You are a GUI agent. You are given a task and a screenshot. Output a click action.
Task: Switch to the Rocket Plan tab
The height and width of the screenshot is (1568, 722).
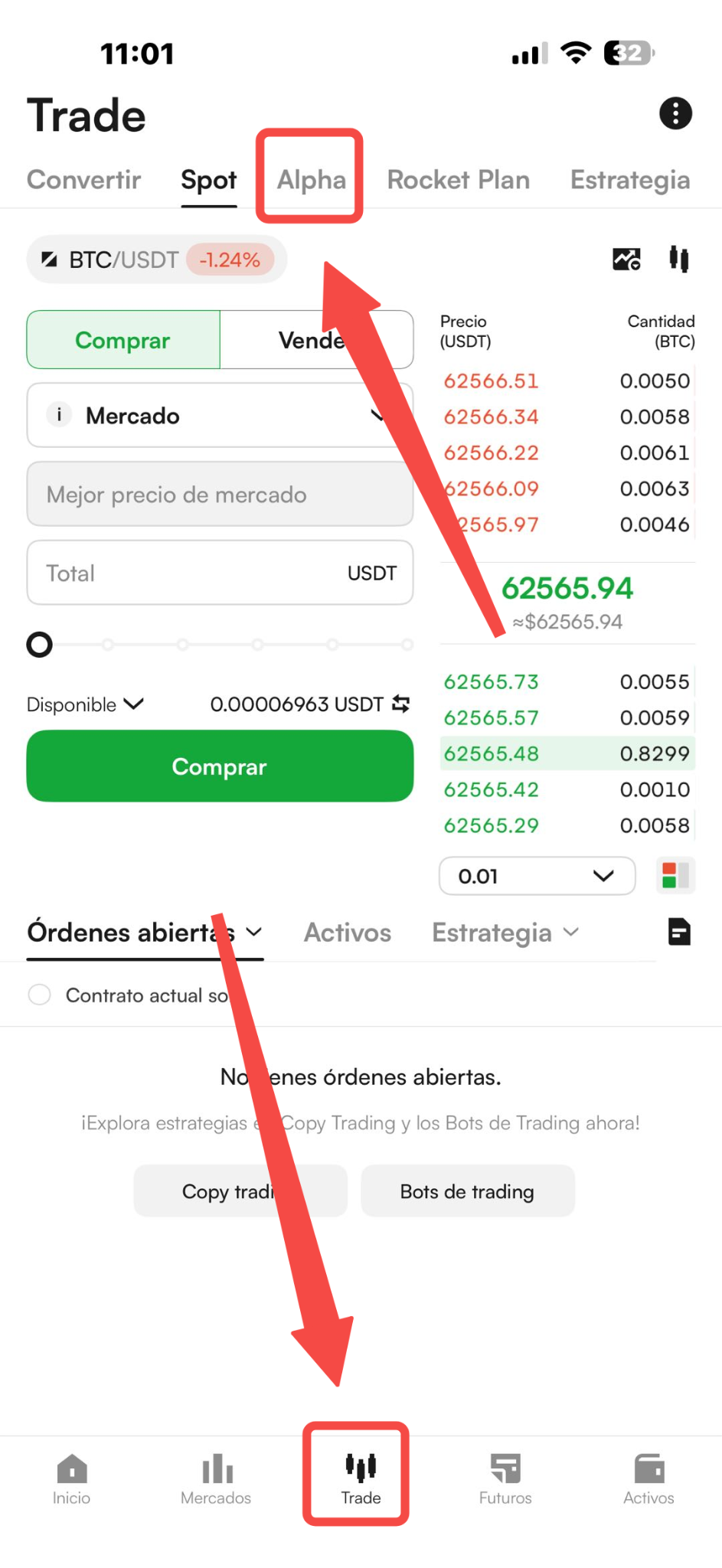coord(459,180)
